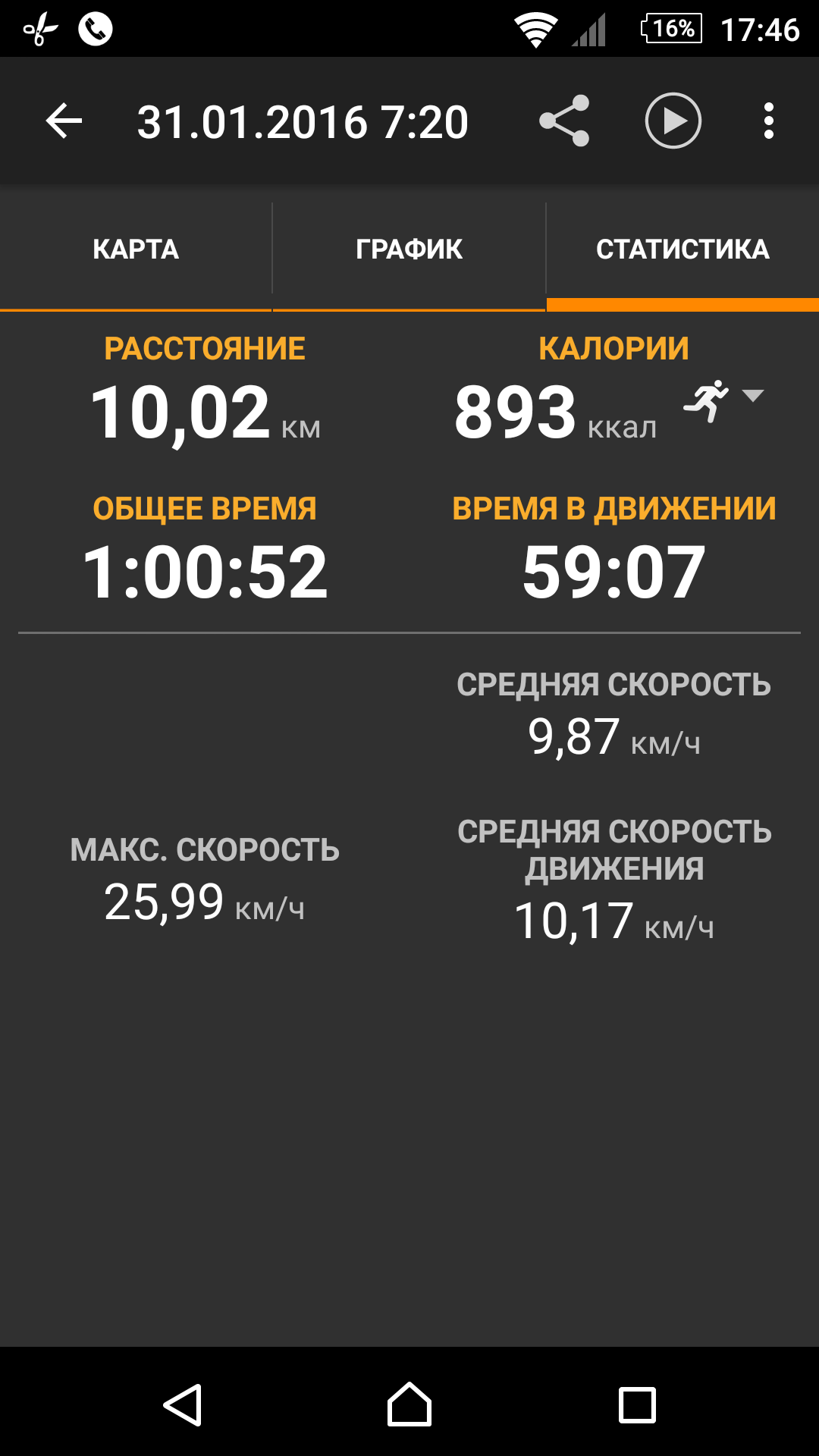Select the СТАТИСТИКА tab
The width and height of the screenshot is (819, 1456).
pos(682,249)
